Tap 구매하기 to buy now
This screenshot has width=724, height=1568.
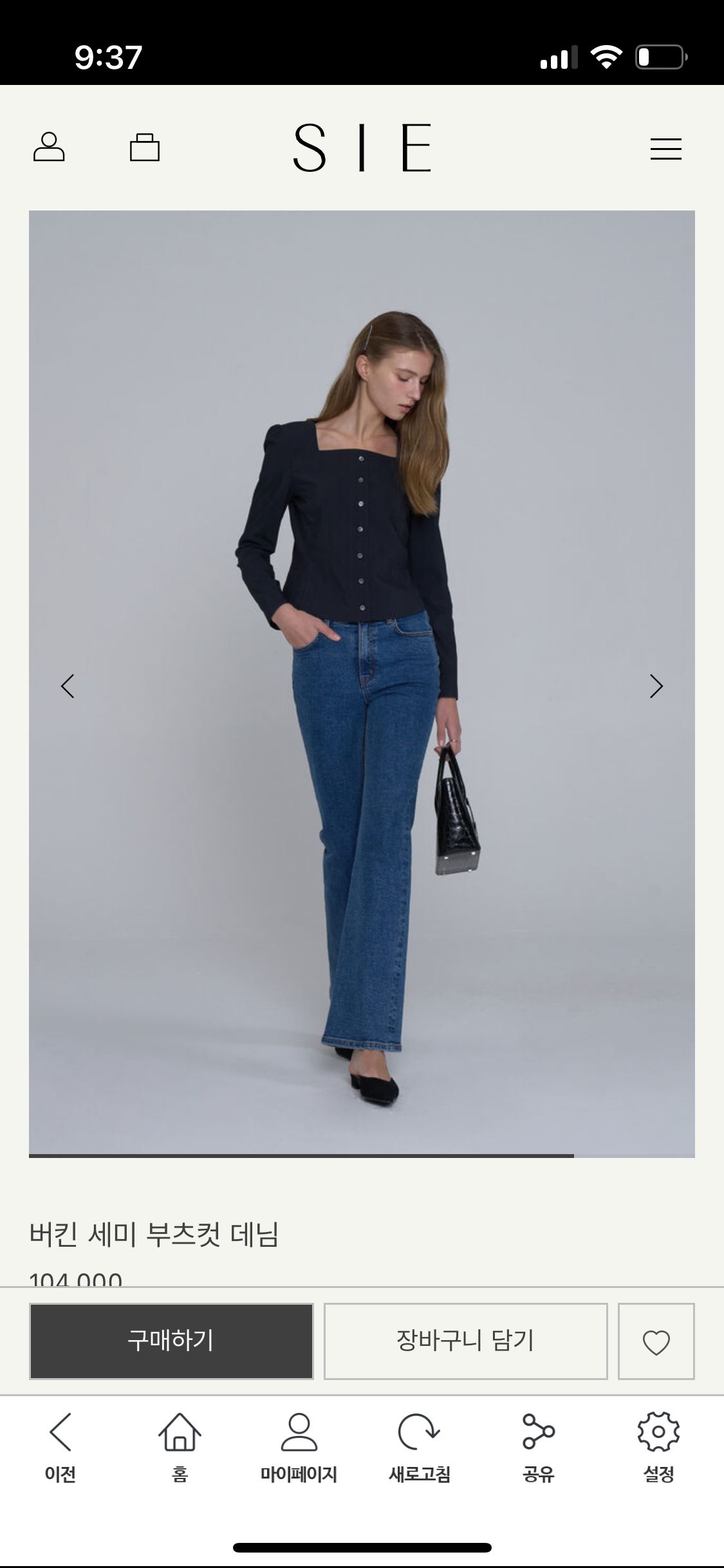pos(171,1341)
